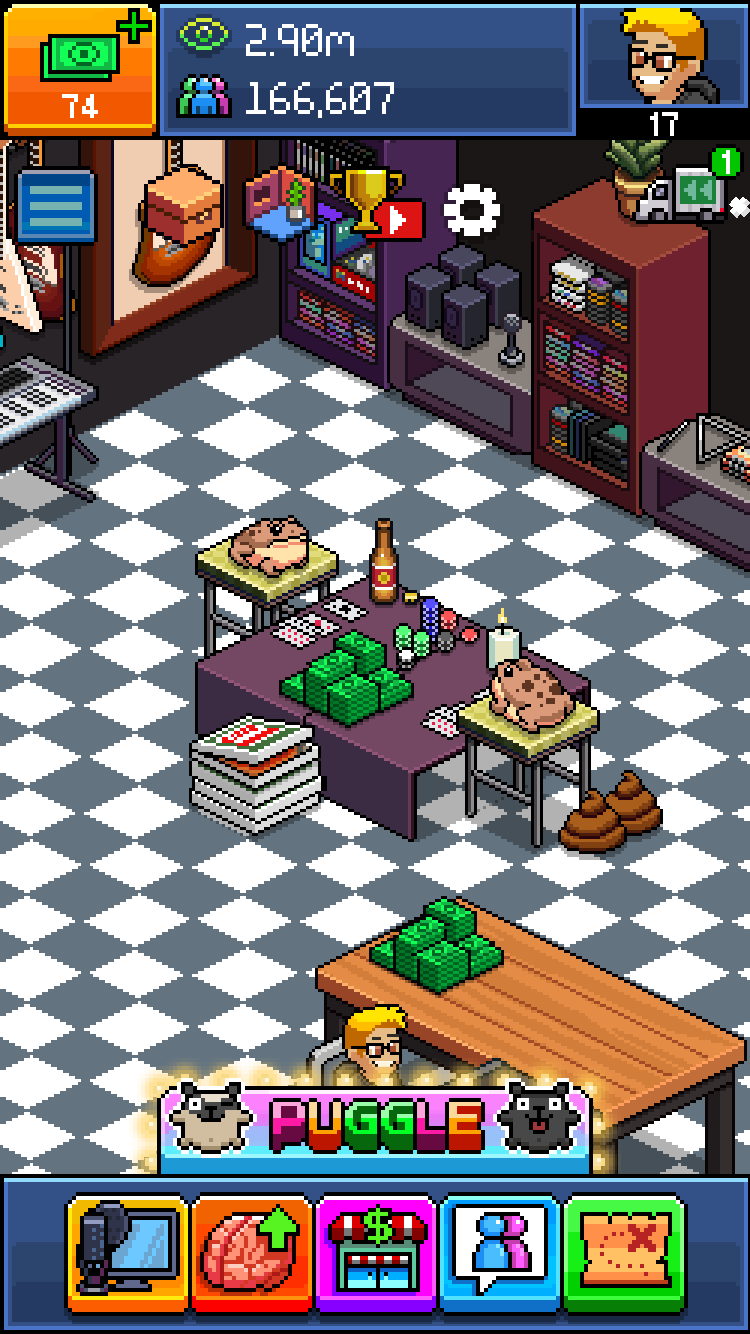Open the computer video making tab
750x1334 pixels.
point(127,1253)
